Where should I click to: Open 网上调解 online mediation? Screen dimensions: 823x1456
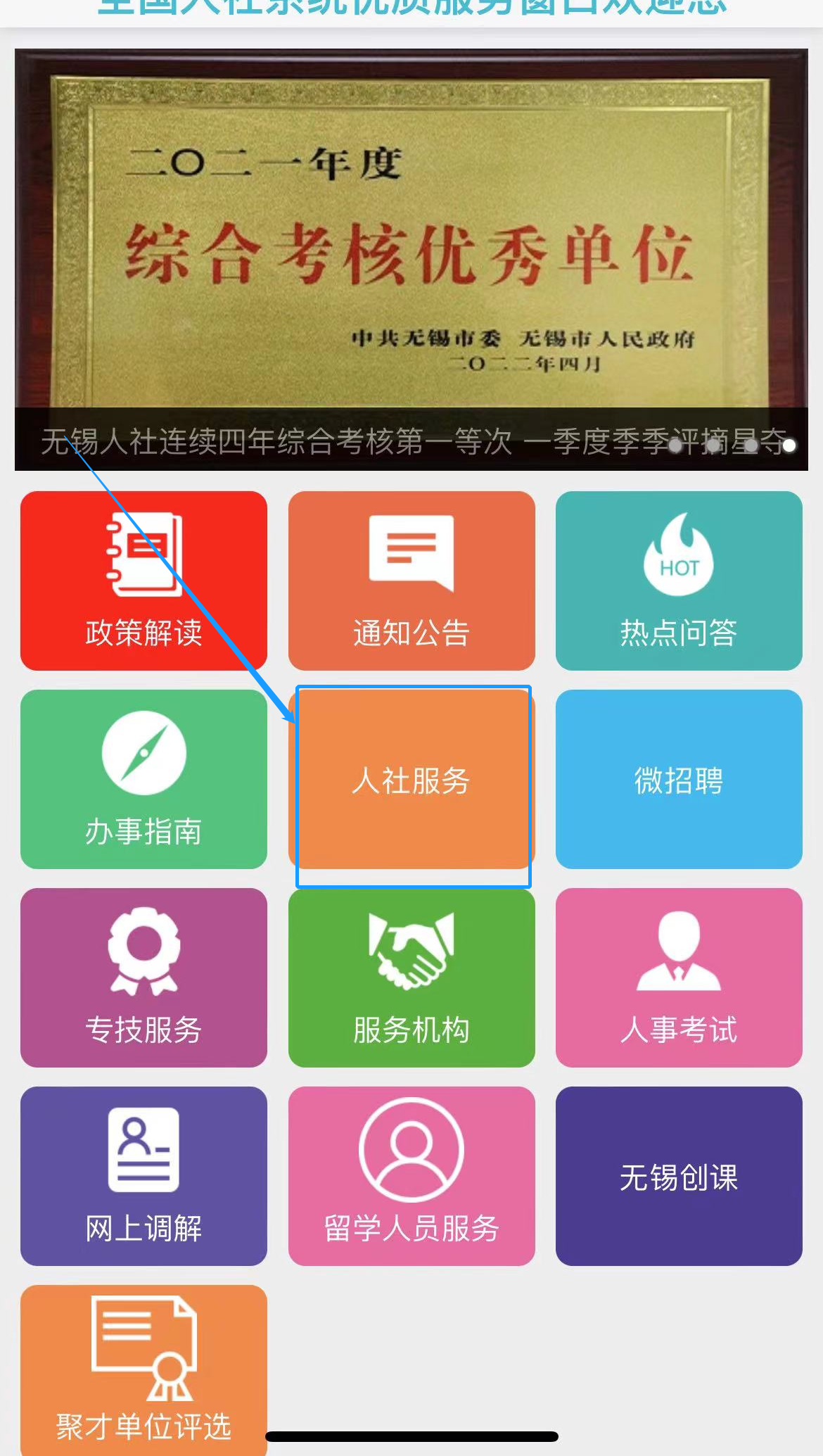pos(143,1175)
